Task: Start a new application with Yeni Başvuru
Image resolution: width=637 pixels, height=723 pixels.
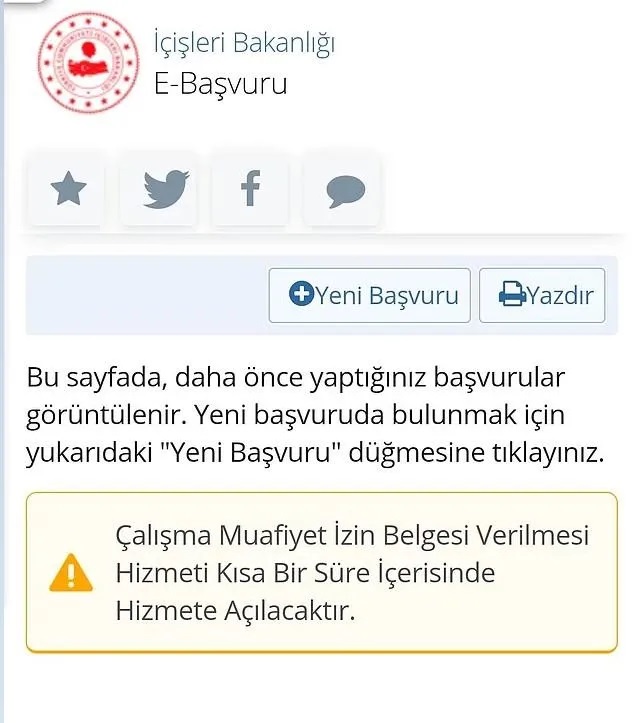Action: (370, 295)
